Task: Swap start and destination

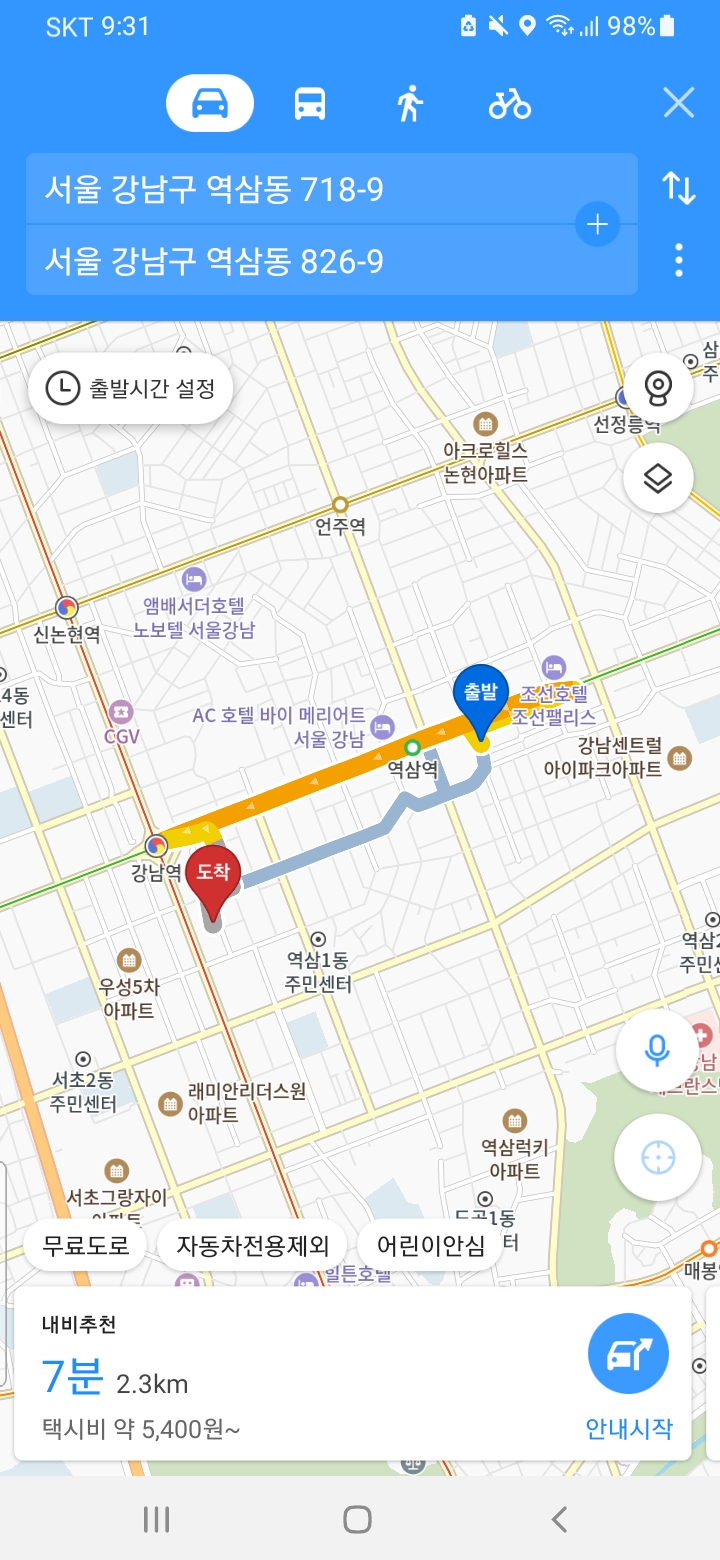Action: (x=679, y=188)
